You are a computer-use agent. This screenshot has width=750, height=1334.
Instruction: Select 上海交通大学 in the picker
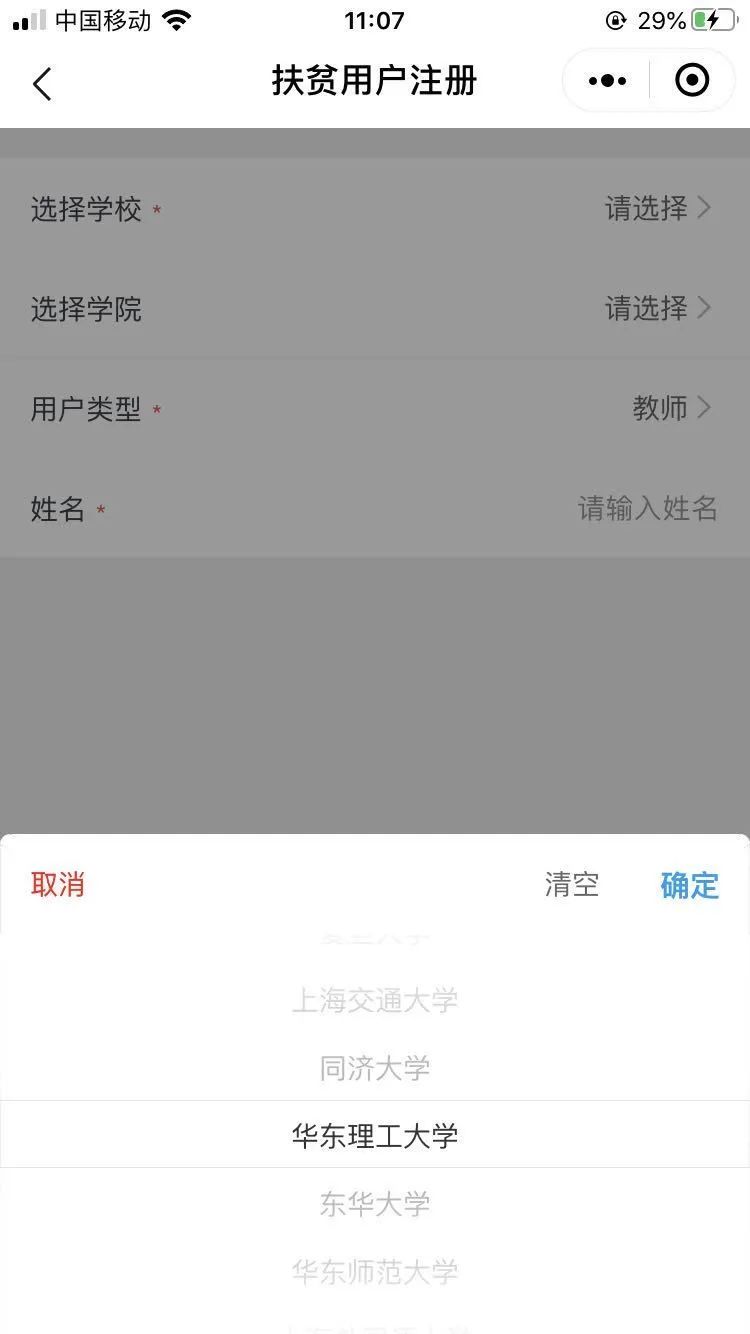click(x=375, y=1000)
